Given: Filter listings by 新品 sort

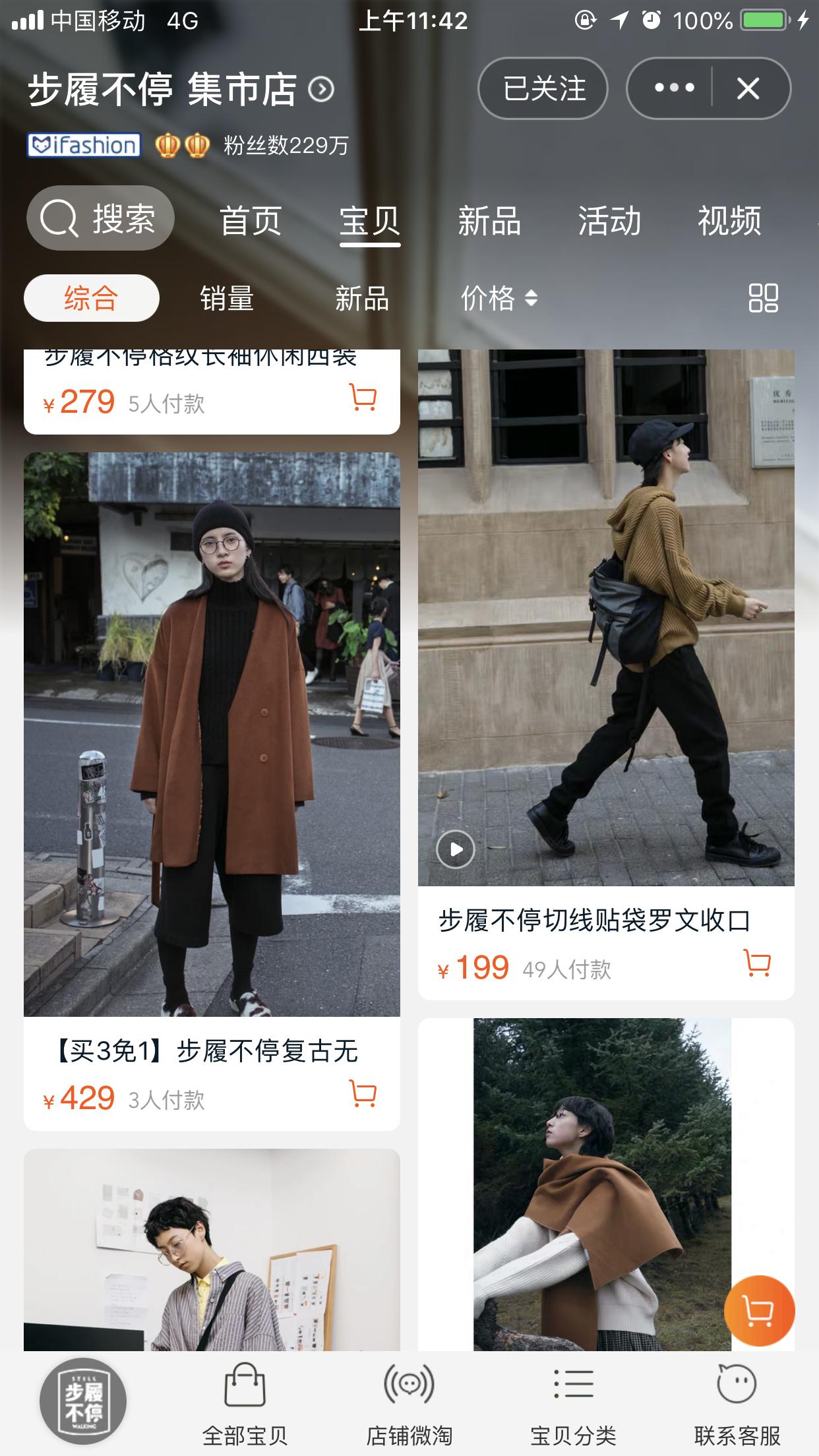Looking at the screenshot, I should pyautogui.click(x=361, y=298).
